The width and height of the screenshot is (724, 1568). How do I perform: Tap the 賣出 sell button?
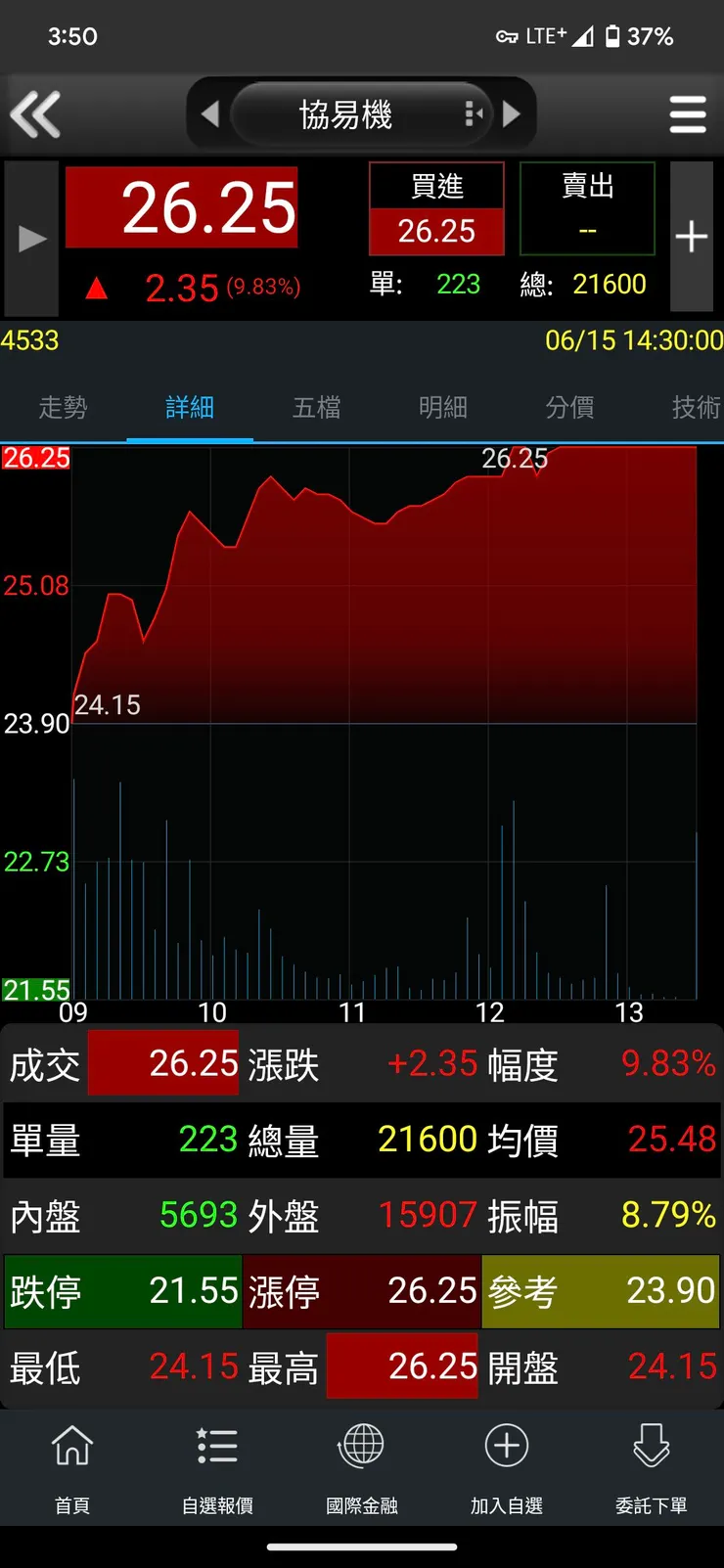(587, 209)
